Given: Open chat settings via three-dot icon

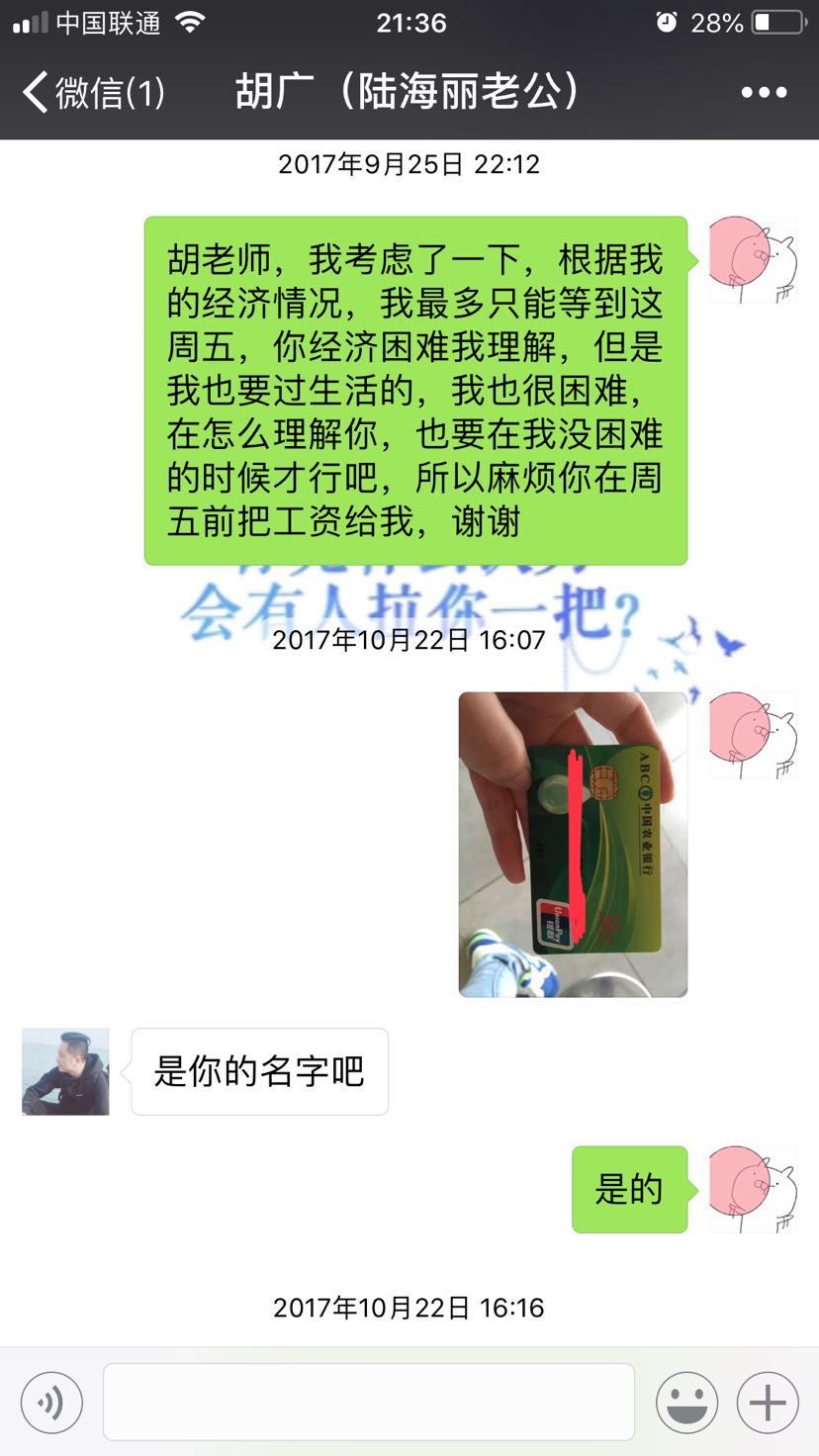Looking at the screenshot, I should click(x=765, y=92).
